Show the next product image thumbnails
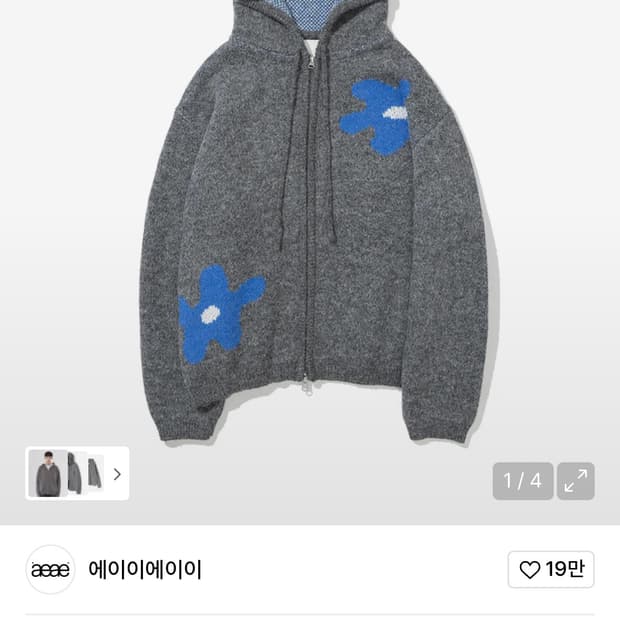 [117, 474]
